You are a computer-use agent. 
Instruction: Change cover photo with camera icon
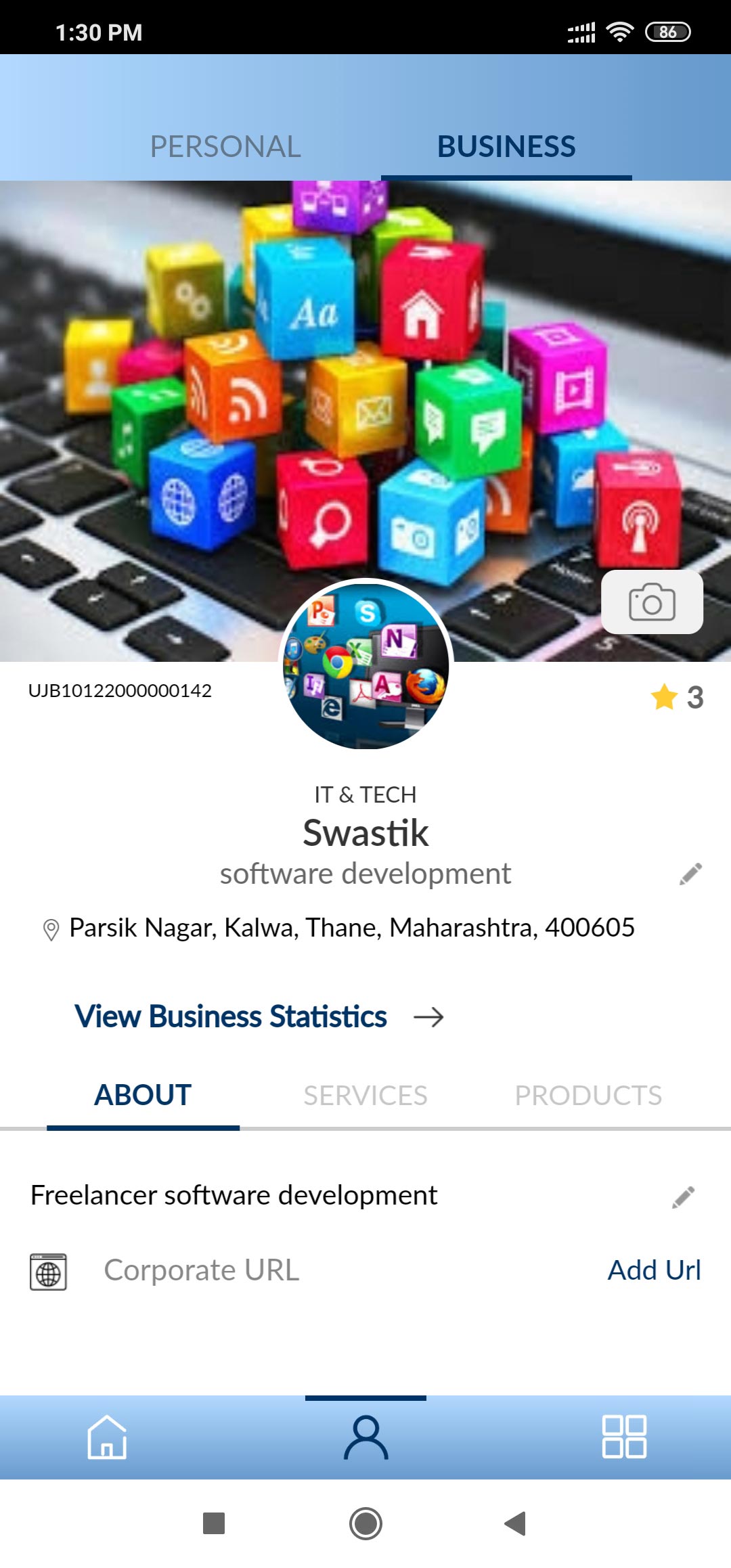652,602
